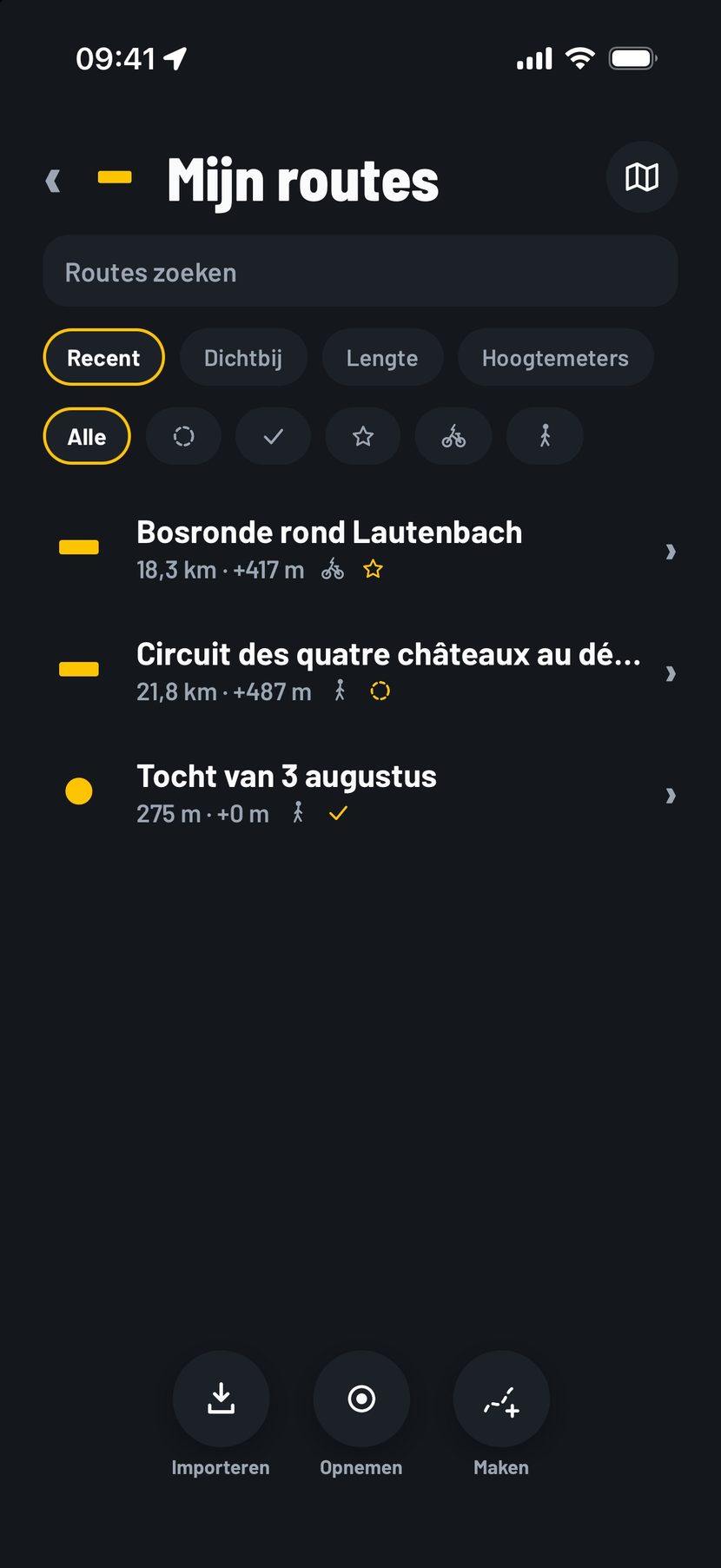
Task: Open Circuit des quatre châteaux route
Action: (360, 672)
